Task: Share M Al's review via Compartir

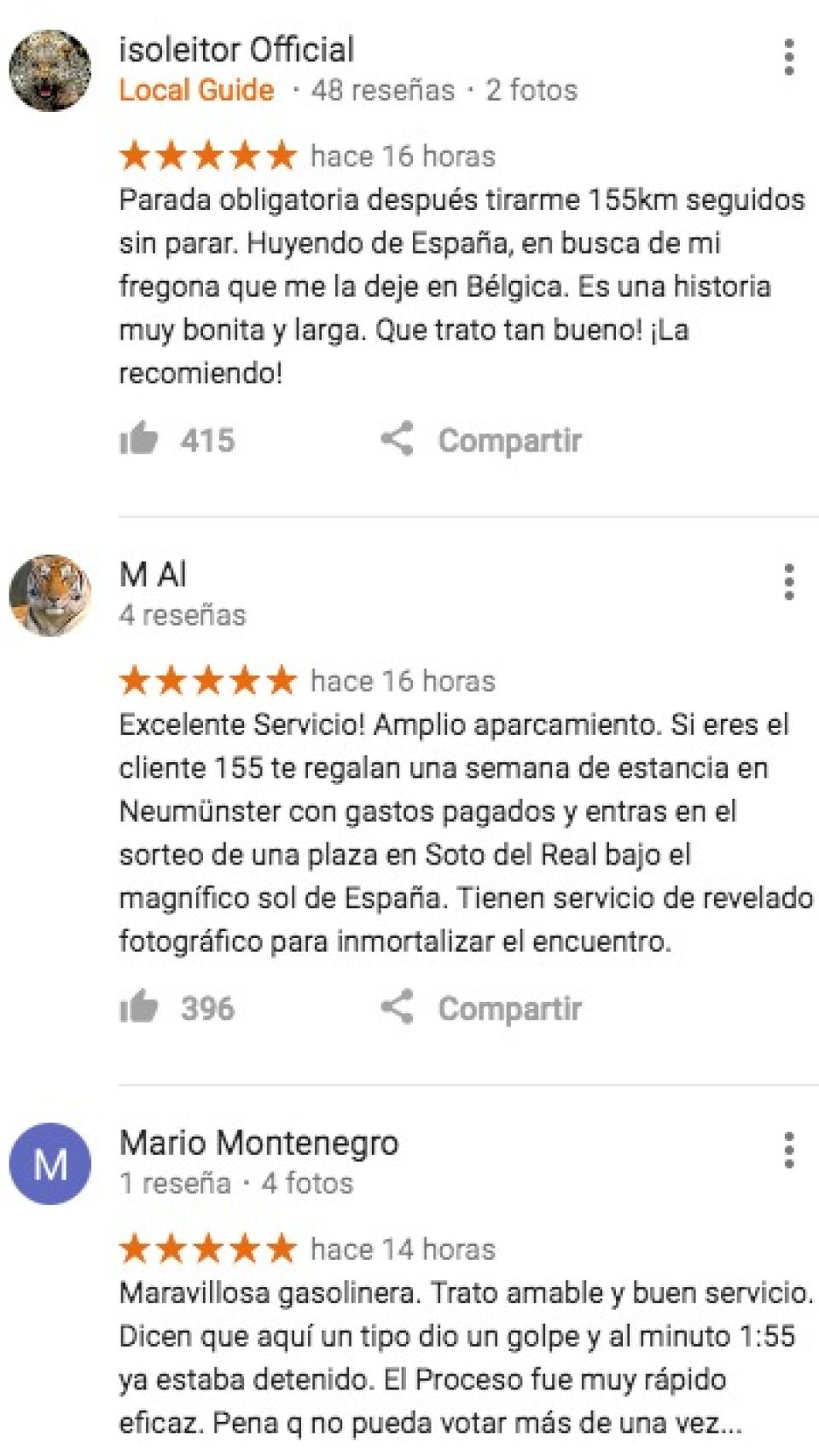Action: pos(482,1008)
